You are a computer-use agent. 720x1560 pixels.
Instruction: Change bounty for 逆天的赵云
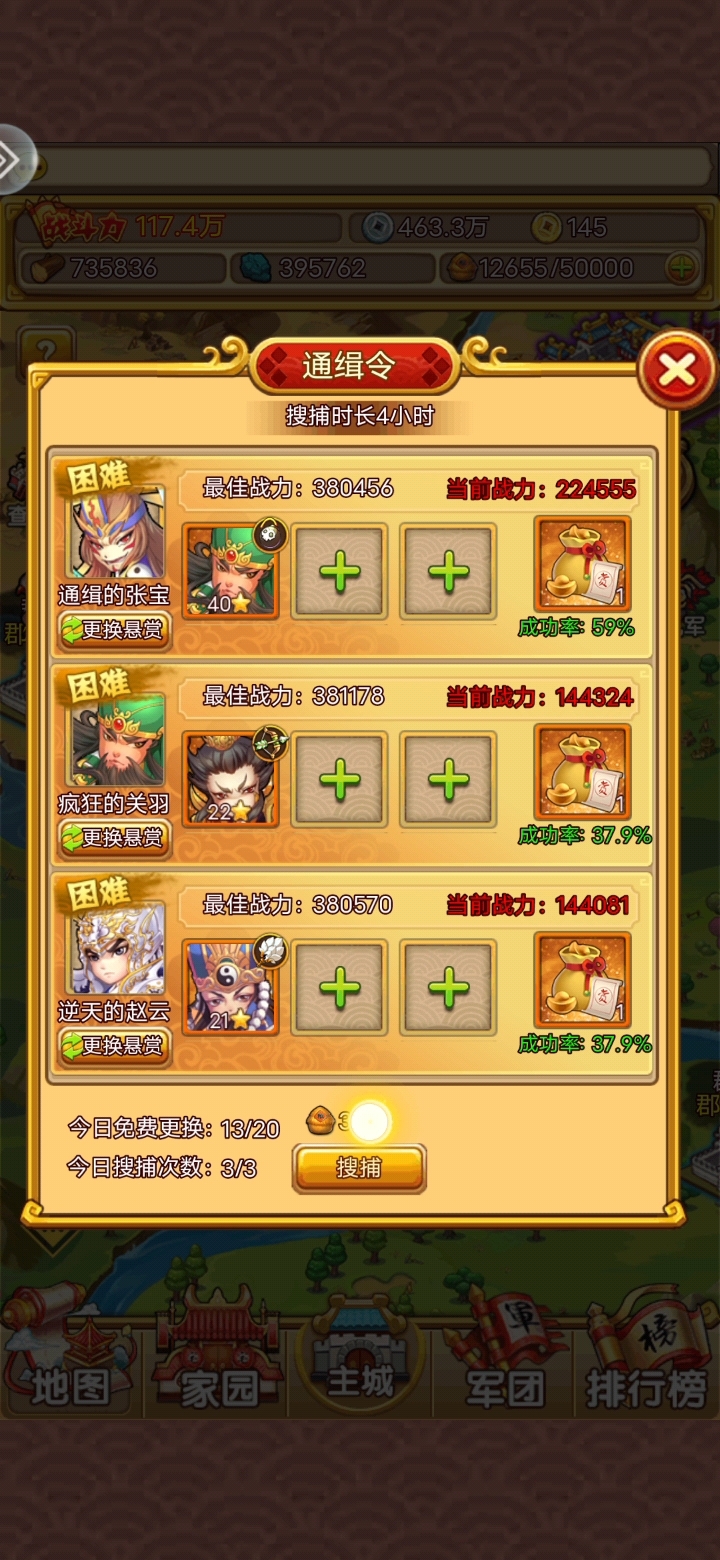coord(114,1046)
